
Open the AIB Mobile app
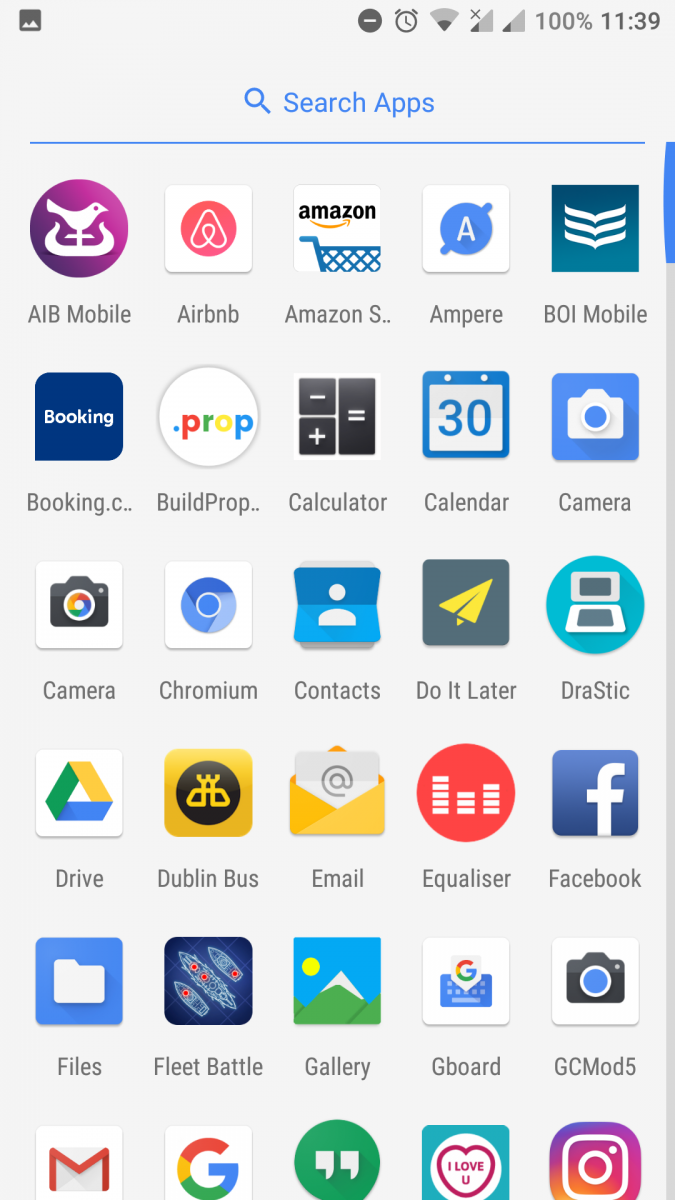(x=79, y=229)
